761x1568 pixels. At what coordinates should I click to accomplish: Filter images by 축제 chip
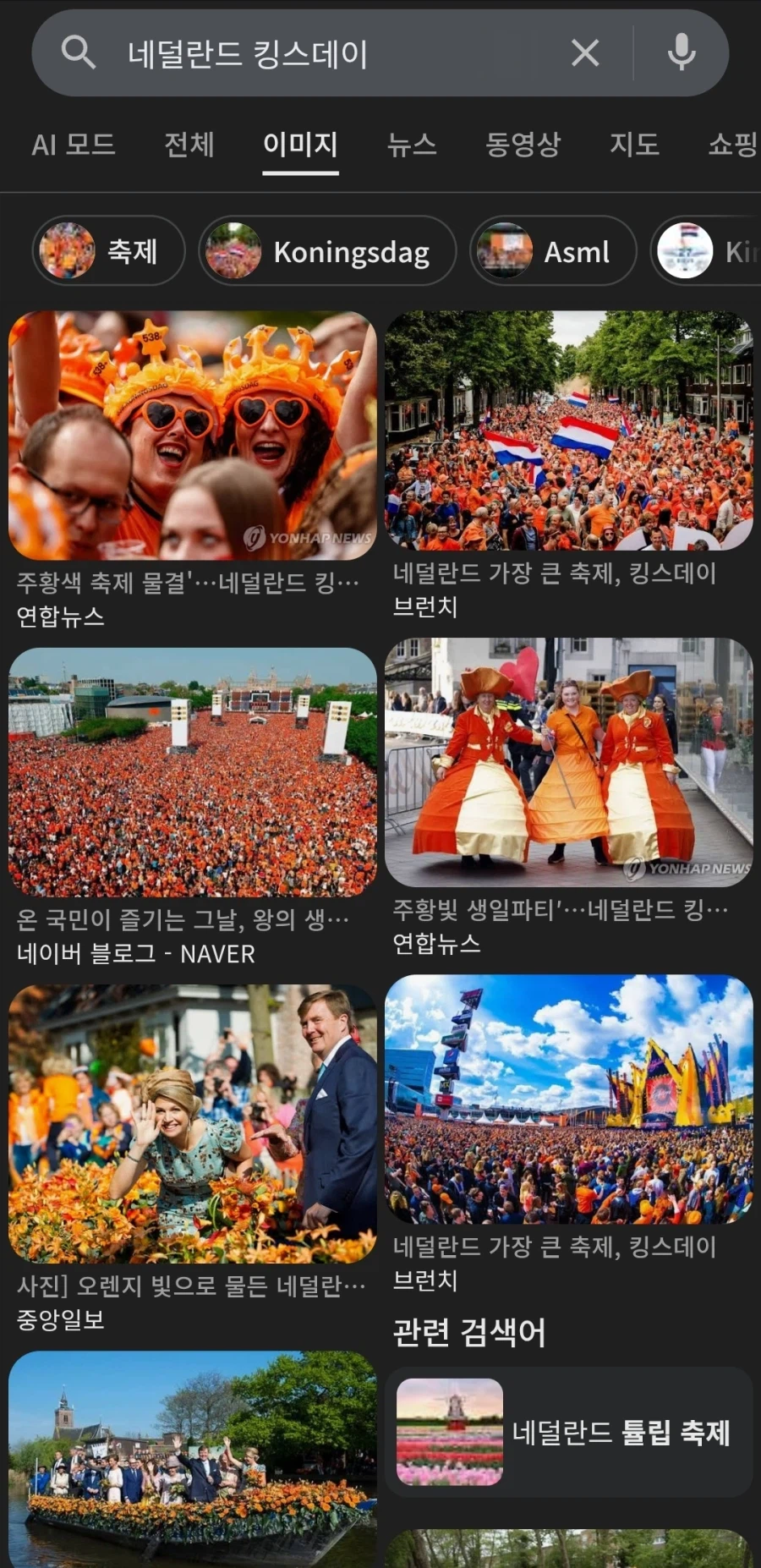click(109, 251)
